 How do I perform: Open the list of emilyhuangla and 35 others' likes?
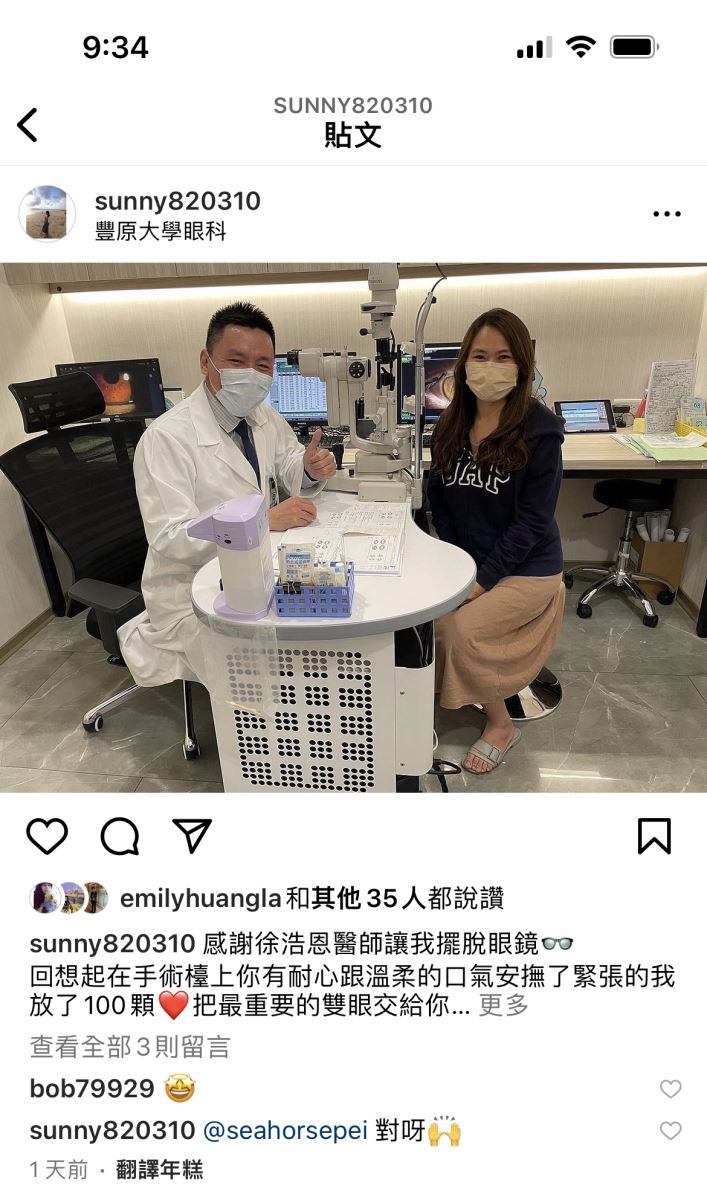click(310, 898)
